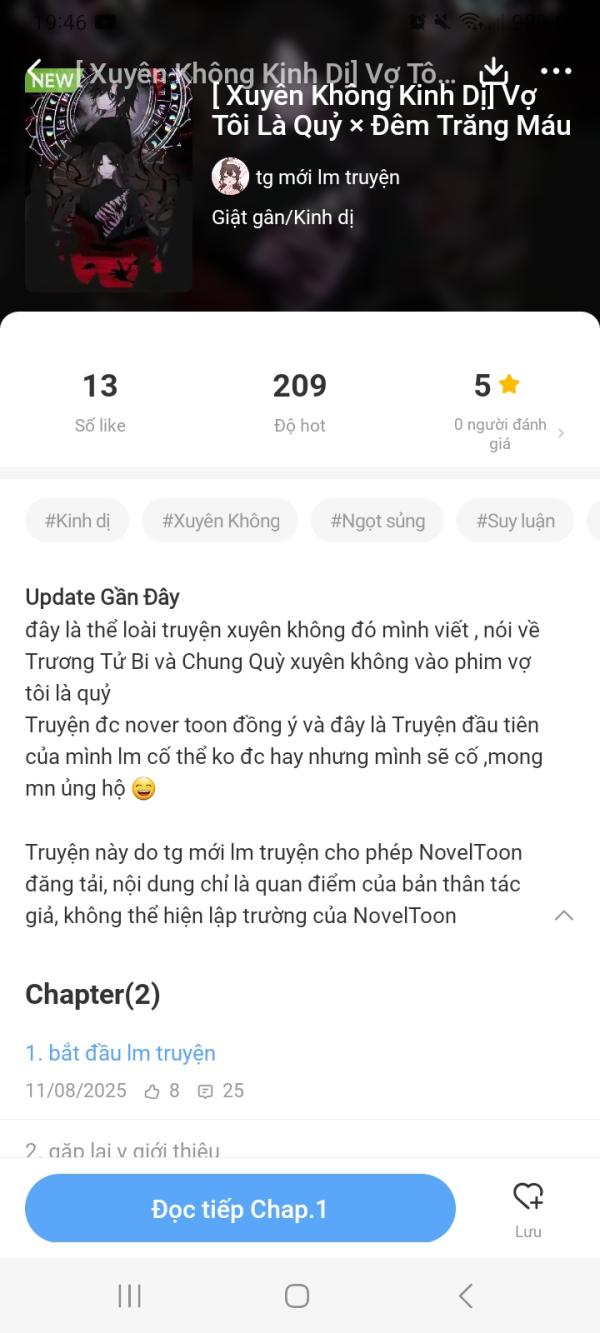
Task: Open the recent apps view
Action: [129, 1296]
